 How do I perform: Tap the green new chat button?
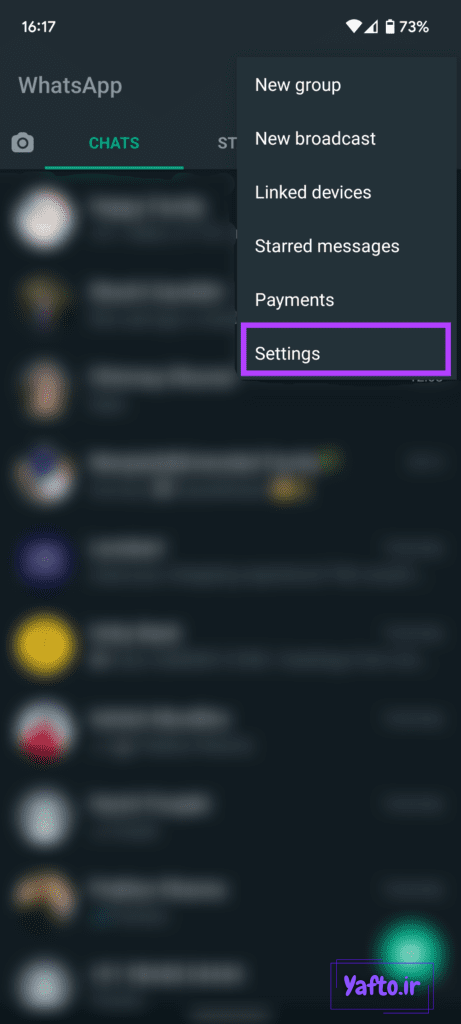pos(411,951)
